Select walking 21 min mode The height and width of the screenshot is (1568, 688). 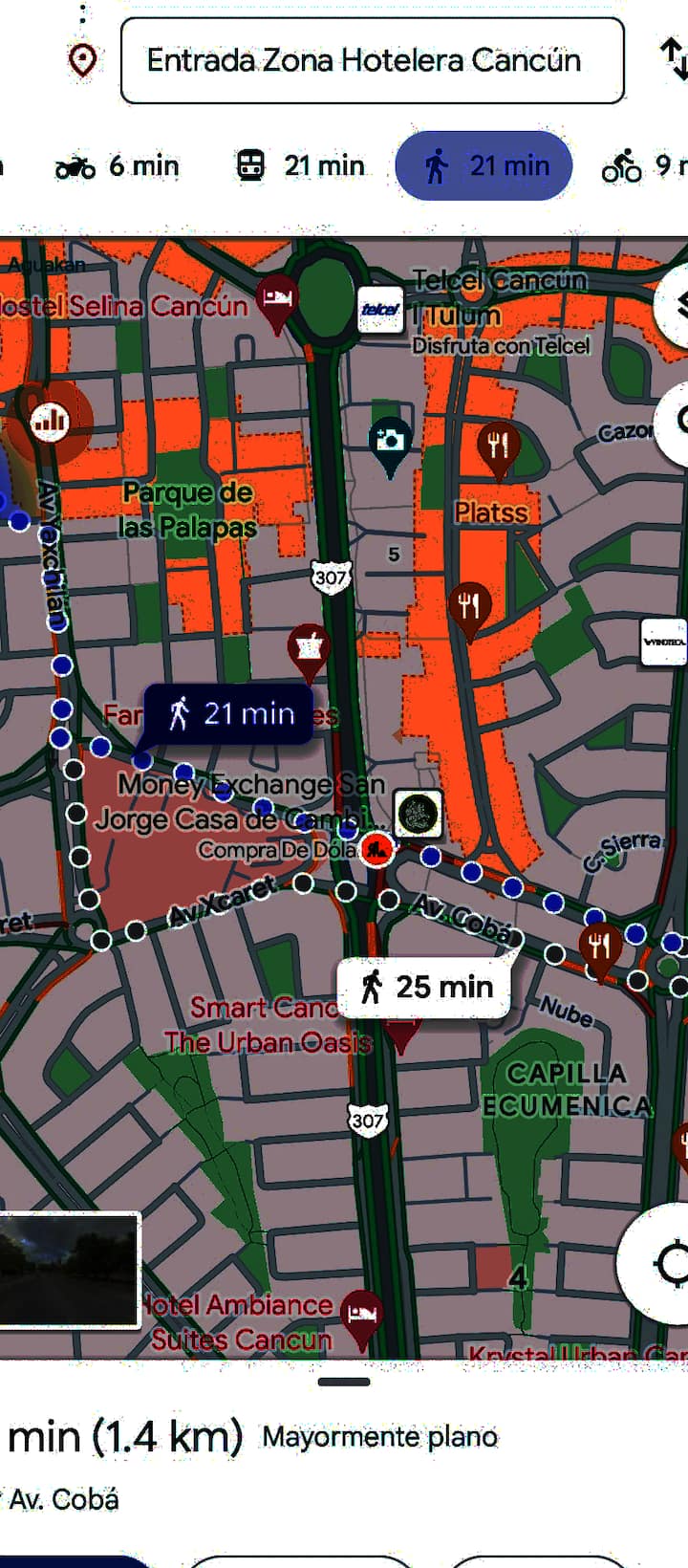484,166
